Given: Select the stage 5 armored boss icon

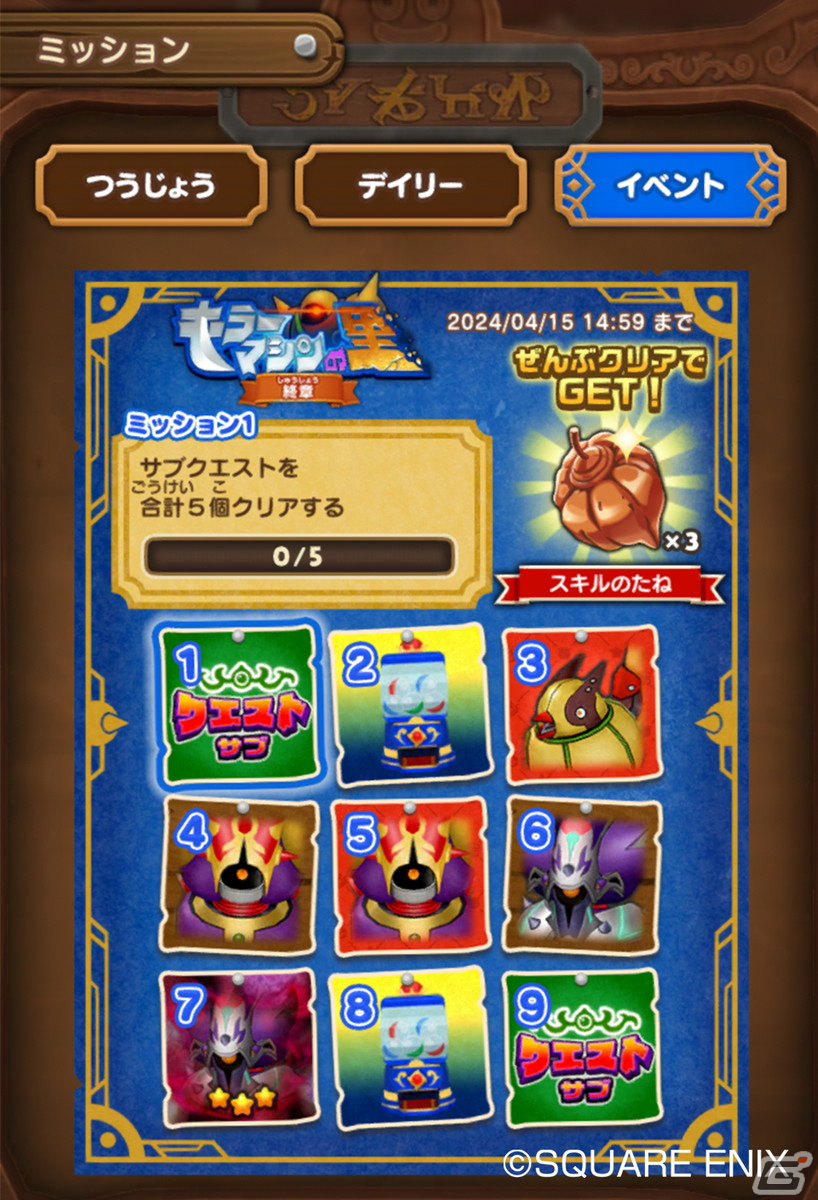Looking at the screenshot, I should coord(409,885).
